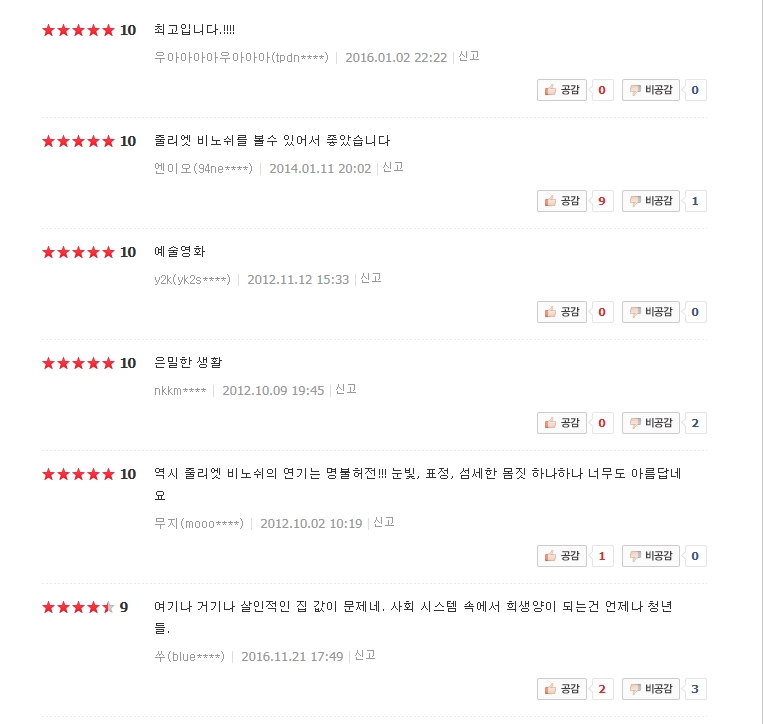Report the review by y2k
Image resolution: width=764 pixels, height=724 pixels.
point(371,279)
